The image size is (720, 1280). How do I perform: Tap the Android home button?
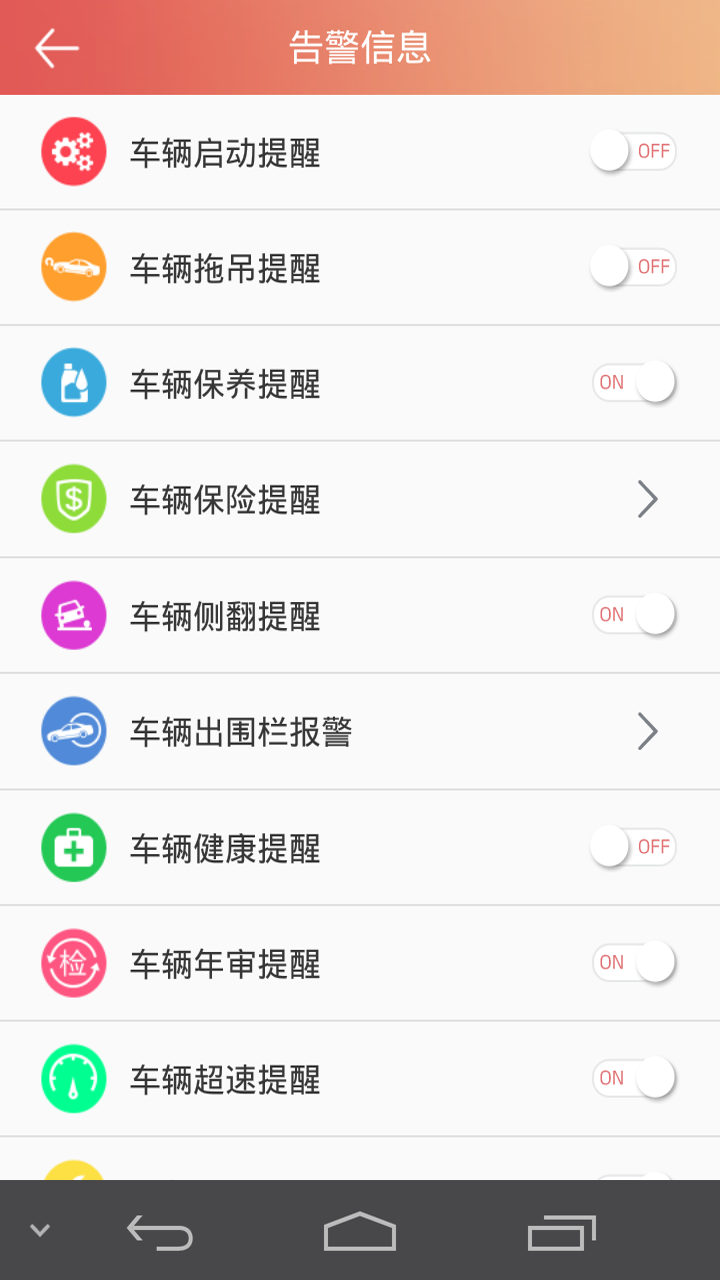point(360,1232)
